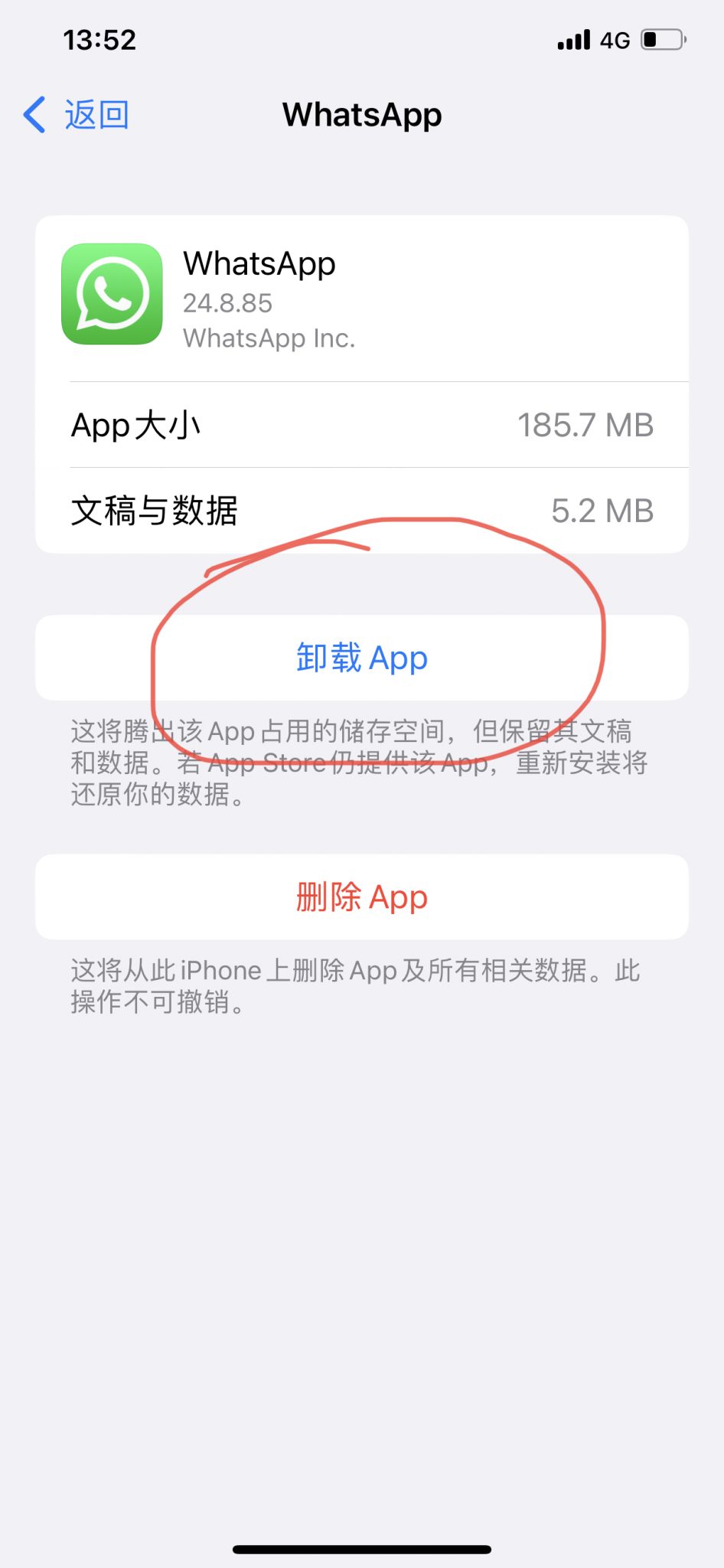Tap 卸载 App to offload WhatsApp
The width and height of the screenshot is (724, 1568).
tap(361, 658)
